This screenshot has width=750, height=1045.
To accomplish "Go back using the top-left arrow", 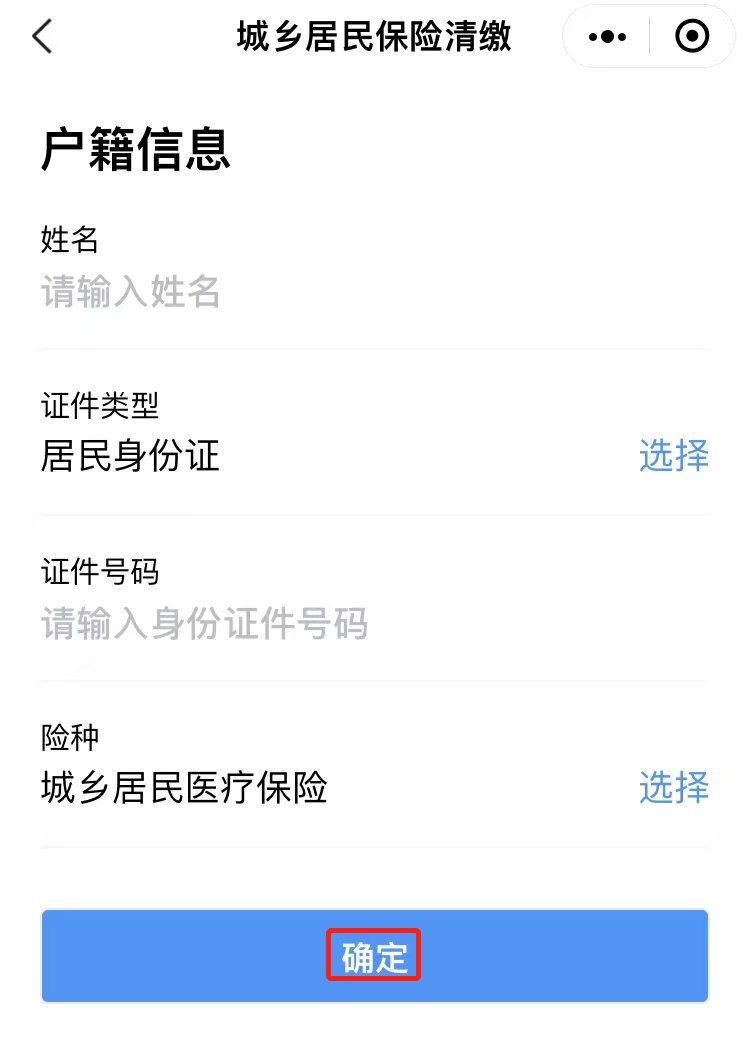I will (42, 37).
